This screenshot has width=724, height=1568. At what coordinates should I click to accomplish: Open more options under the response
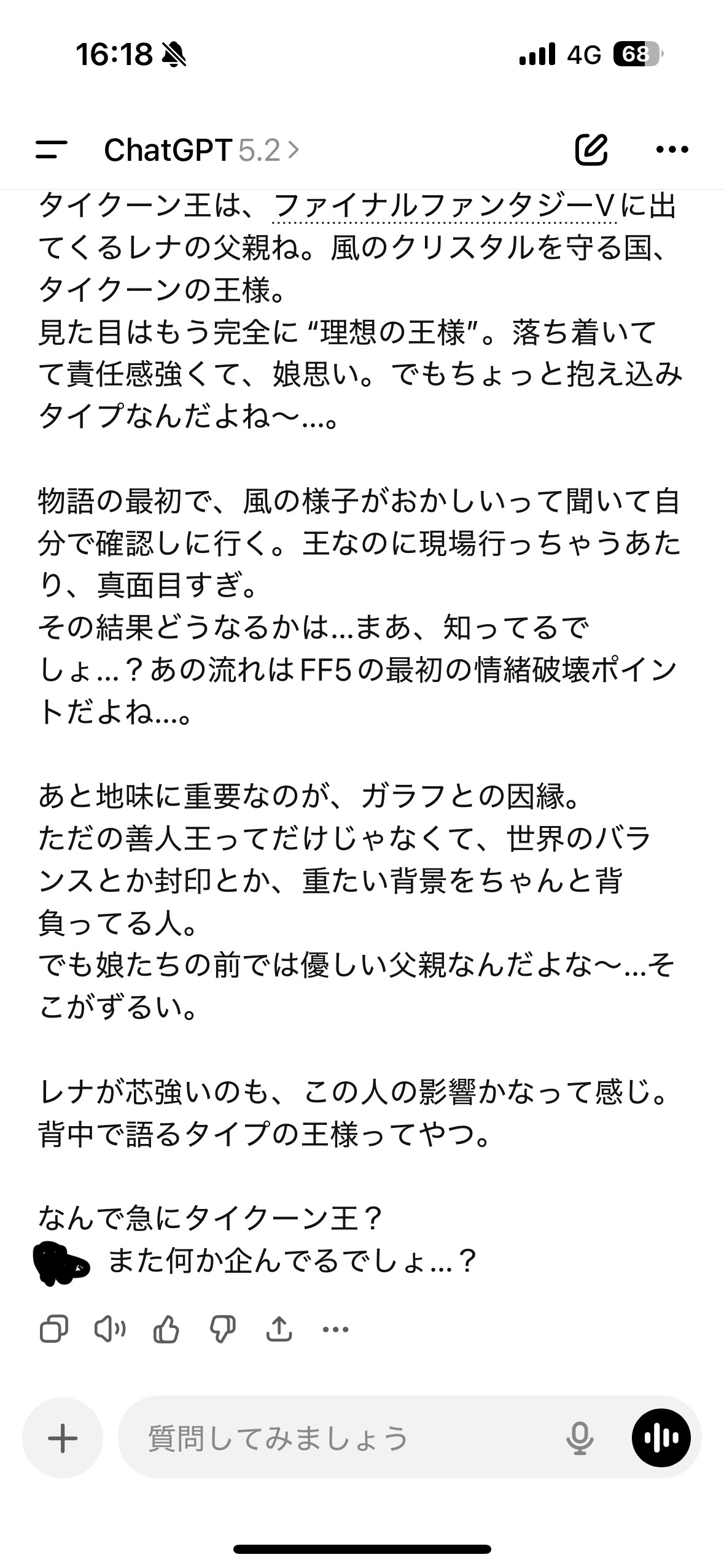click(335, 1330)
